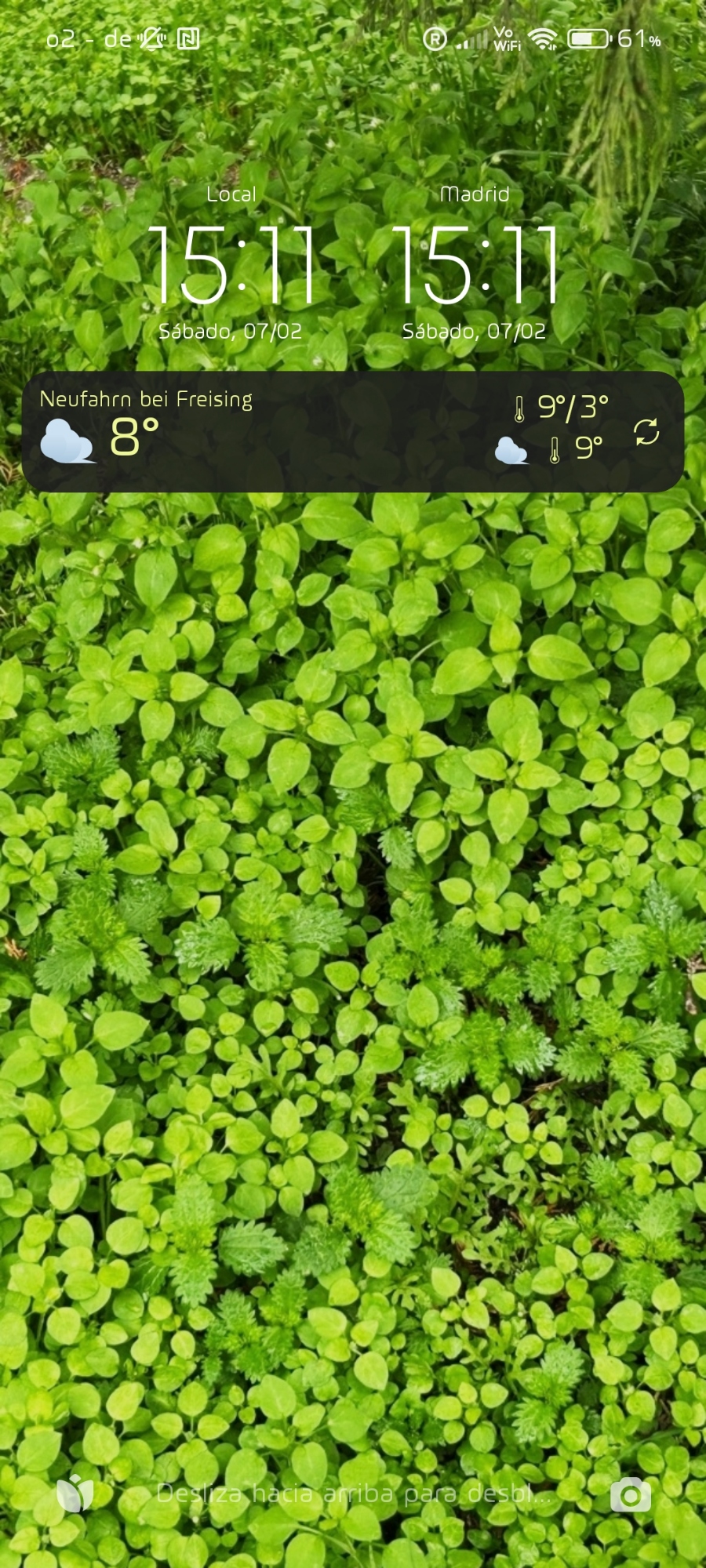
Task: Open the Madrid clock
Action: point(474,265)
